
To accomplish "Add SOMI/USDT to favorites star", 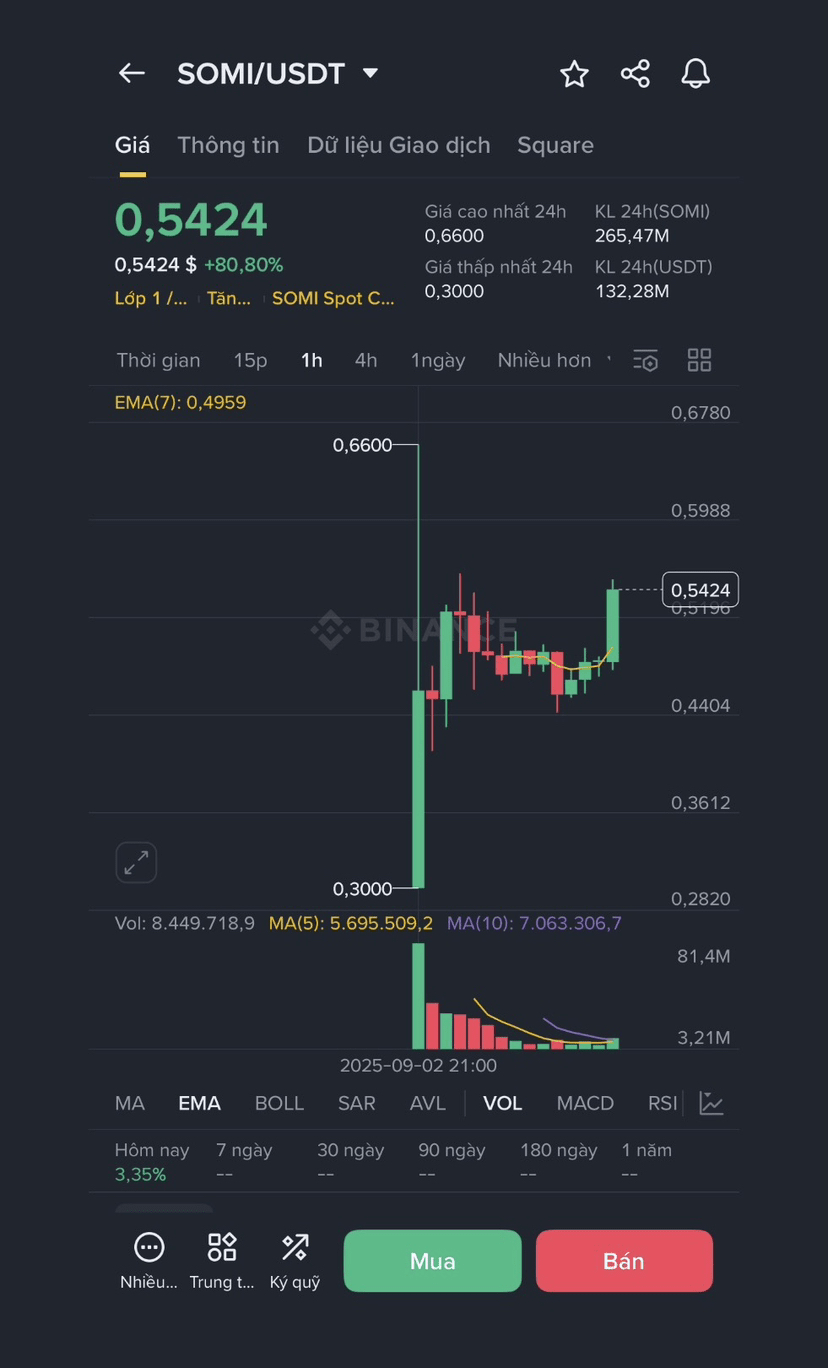I will click(574, 73).
